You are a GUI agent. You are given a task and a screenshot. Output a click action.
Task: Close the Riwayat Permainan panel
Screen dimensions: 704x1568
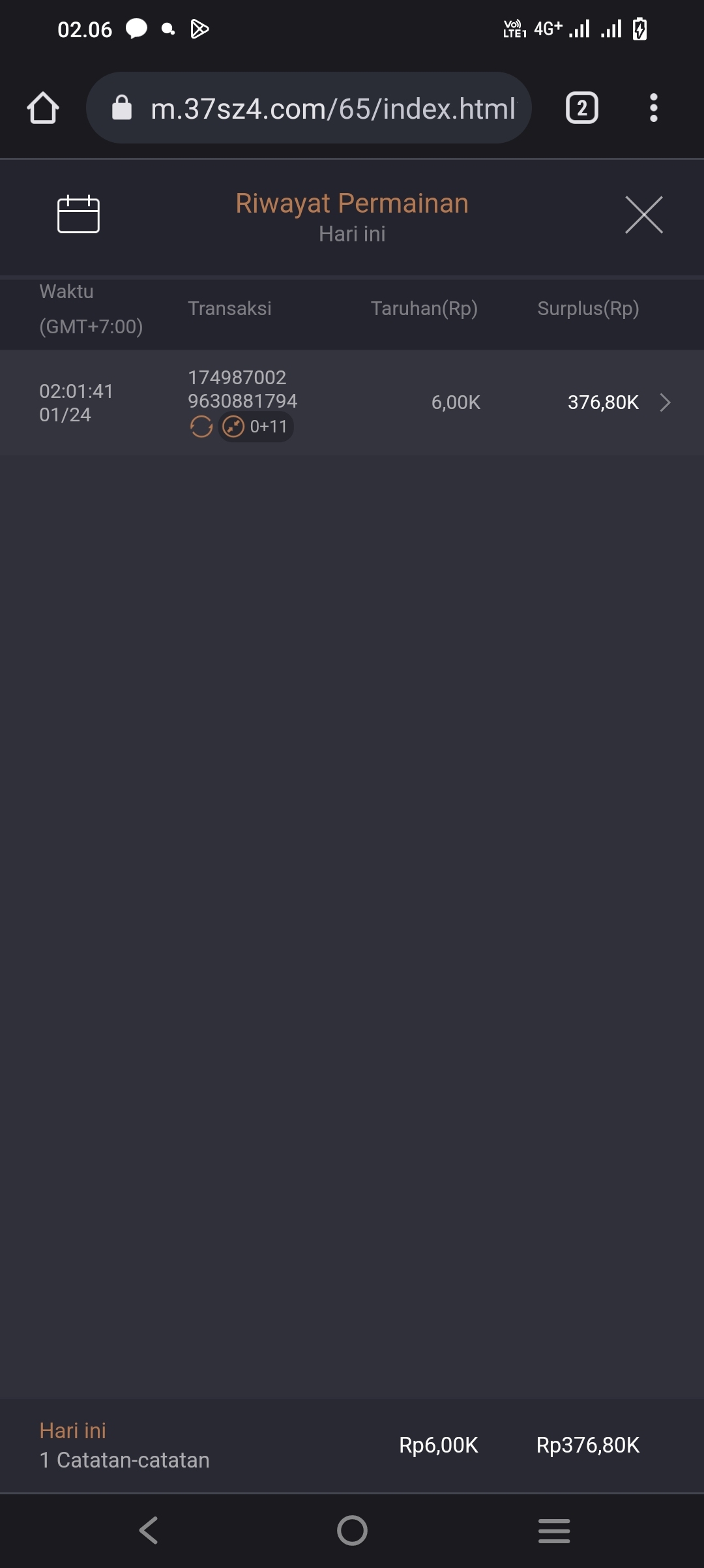[x=643, y=214]
